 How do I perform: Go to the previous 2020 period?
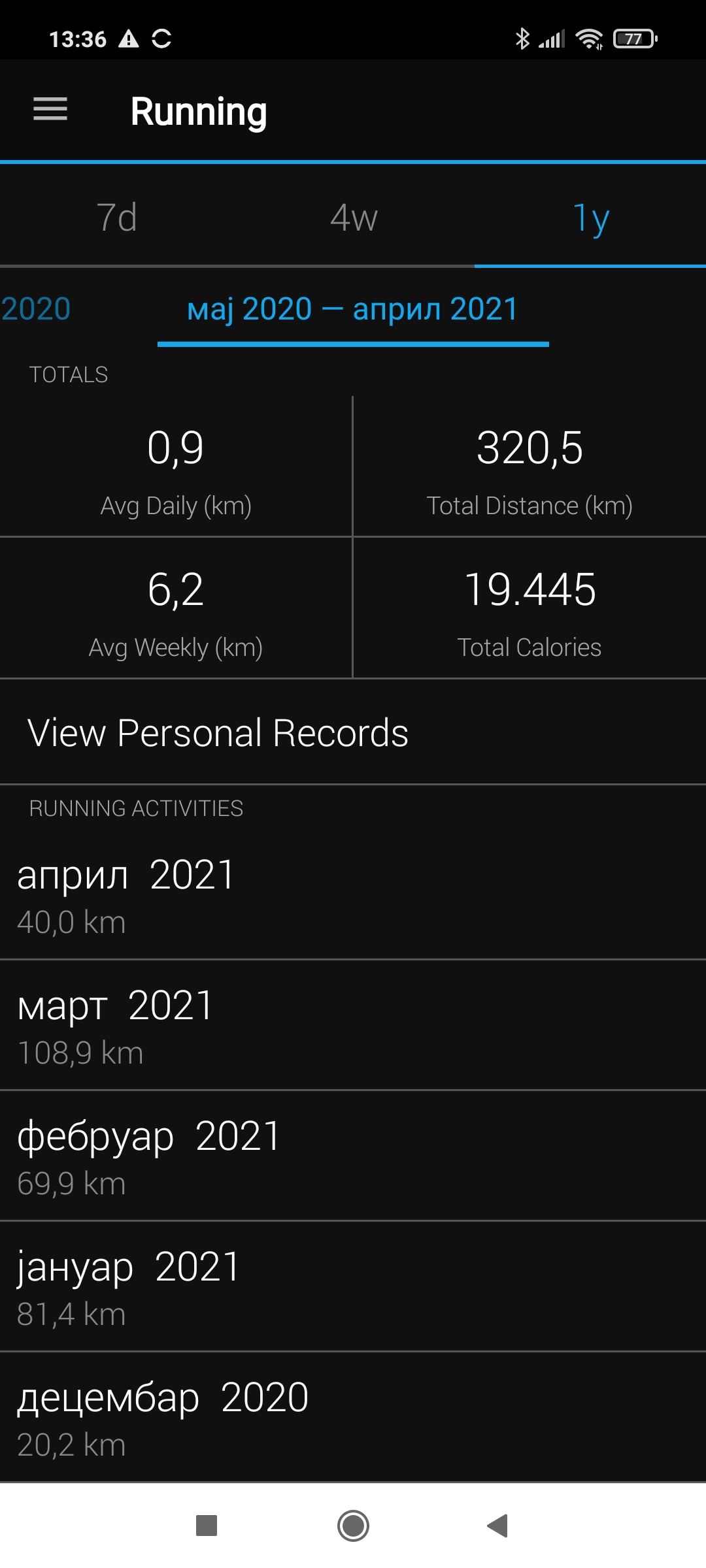point(36,309)
